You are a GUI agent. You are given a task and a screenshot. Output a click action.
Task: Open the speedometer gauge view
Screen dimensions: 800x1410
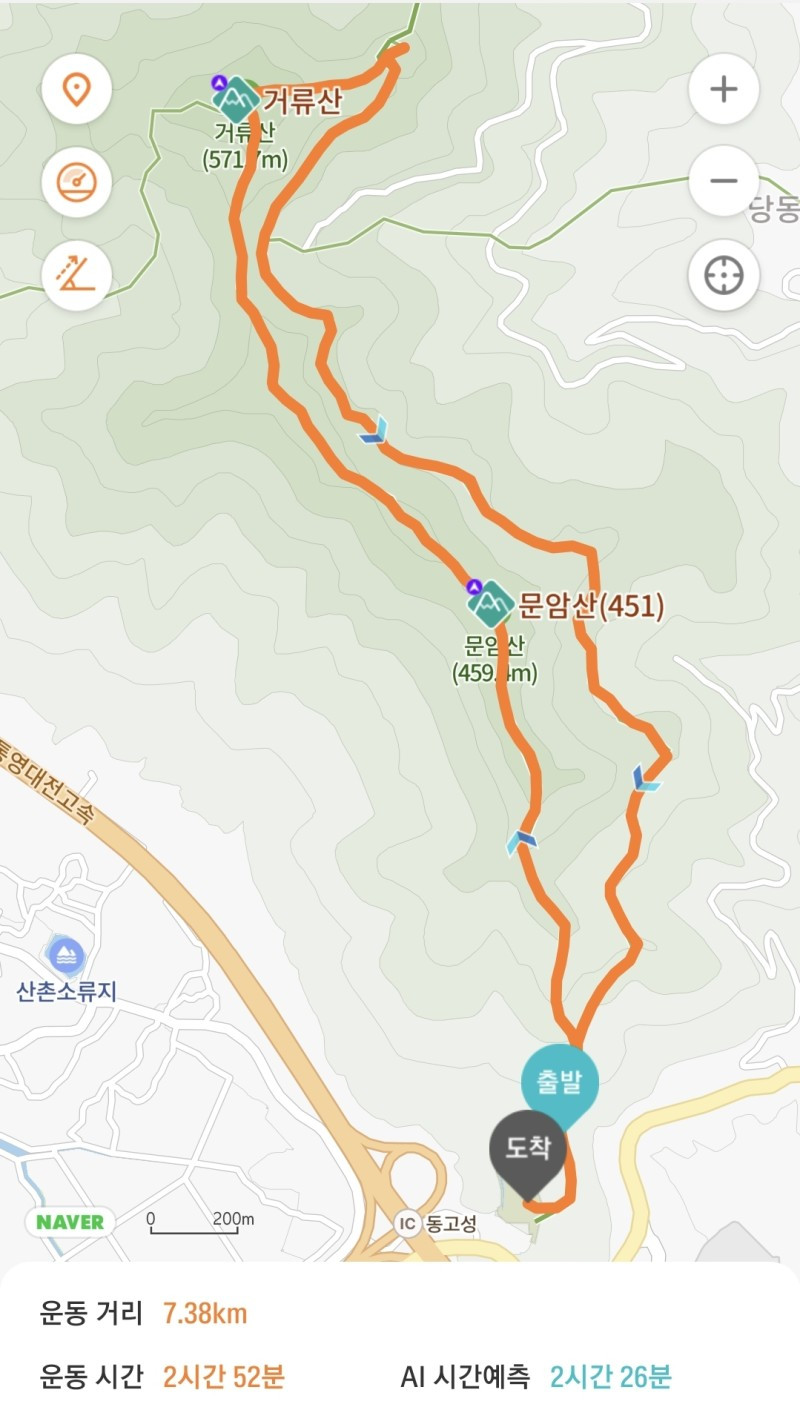pyautogui.click(x=76, y=181)
